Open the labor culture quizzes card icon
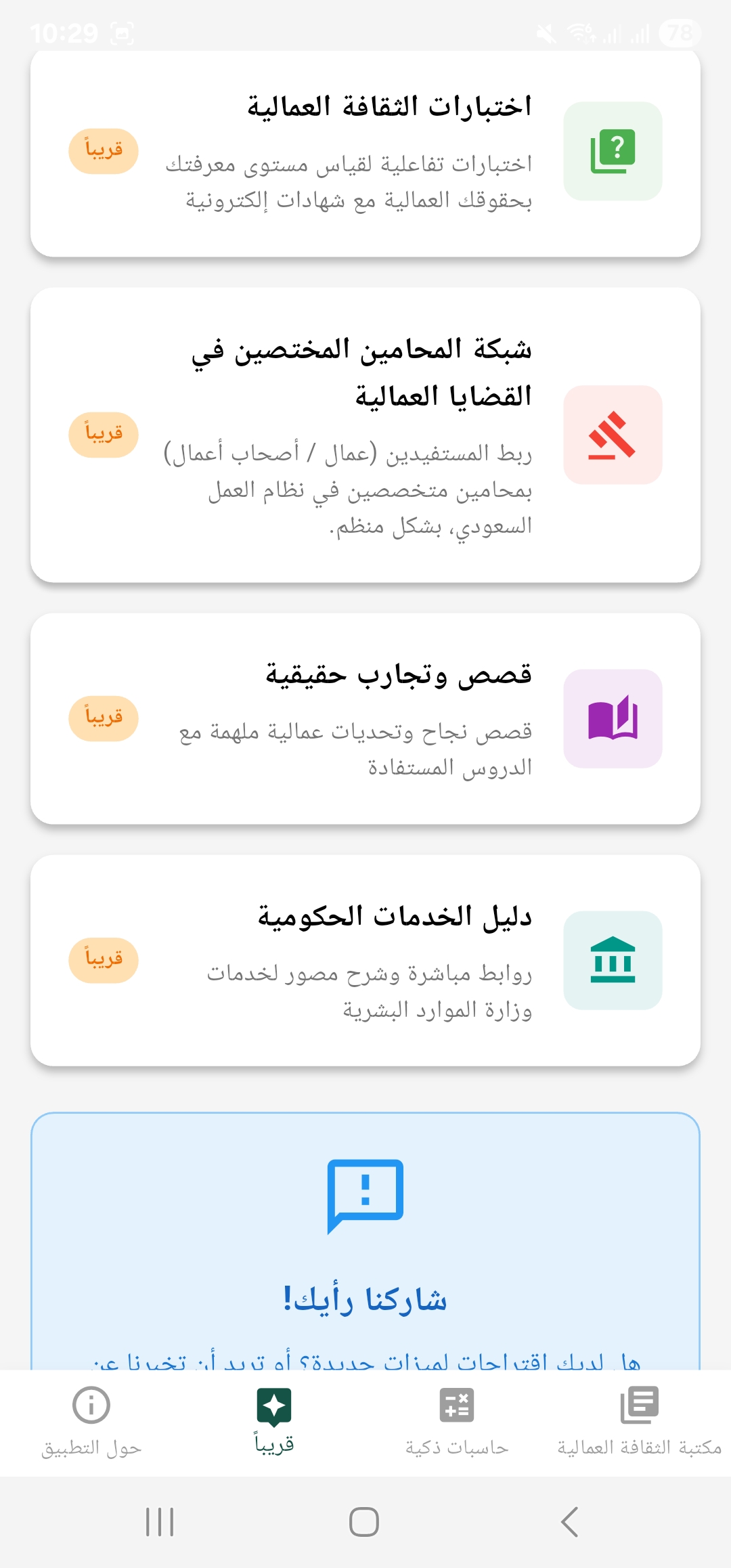 tap(613, 150)
